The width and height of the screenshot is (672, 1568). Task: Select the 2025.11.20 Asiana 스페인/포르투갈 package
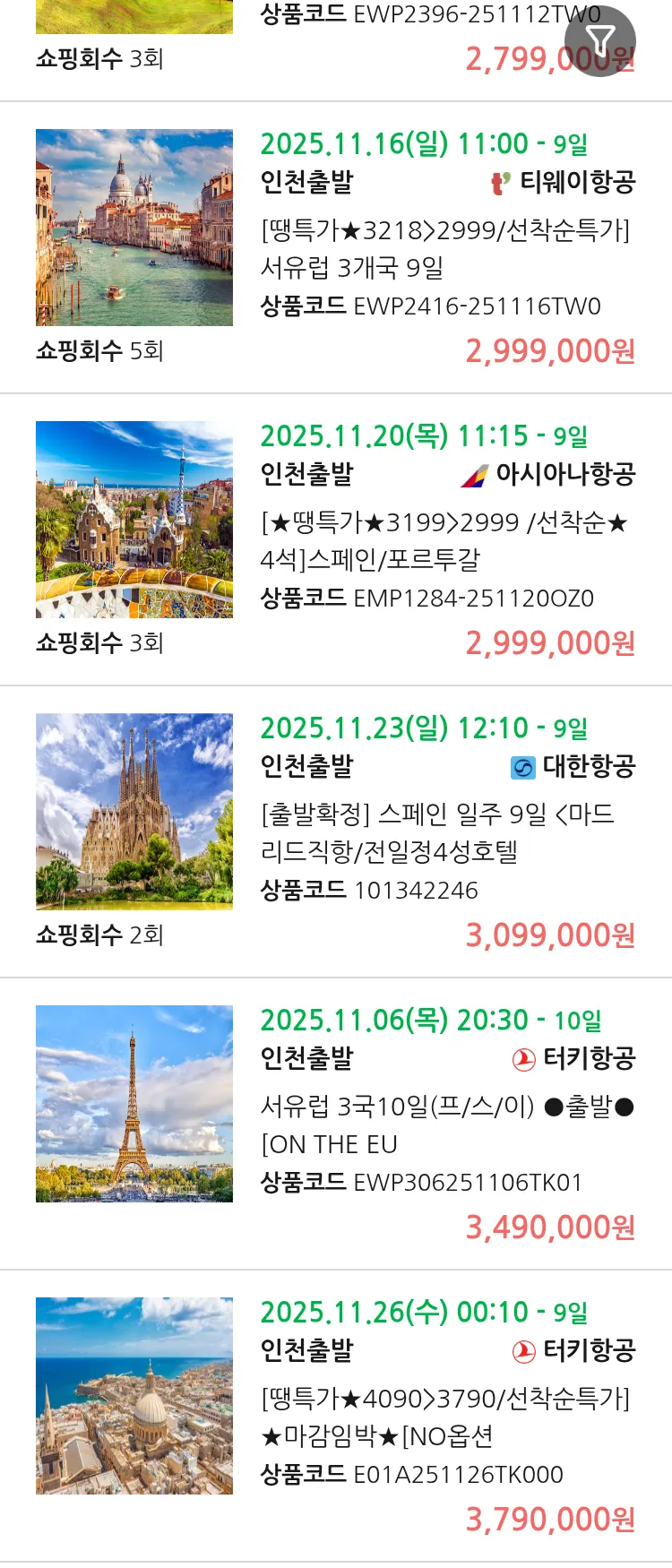(x=445, y=541)
